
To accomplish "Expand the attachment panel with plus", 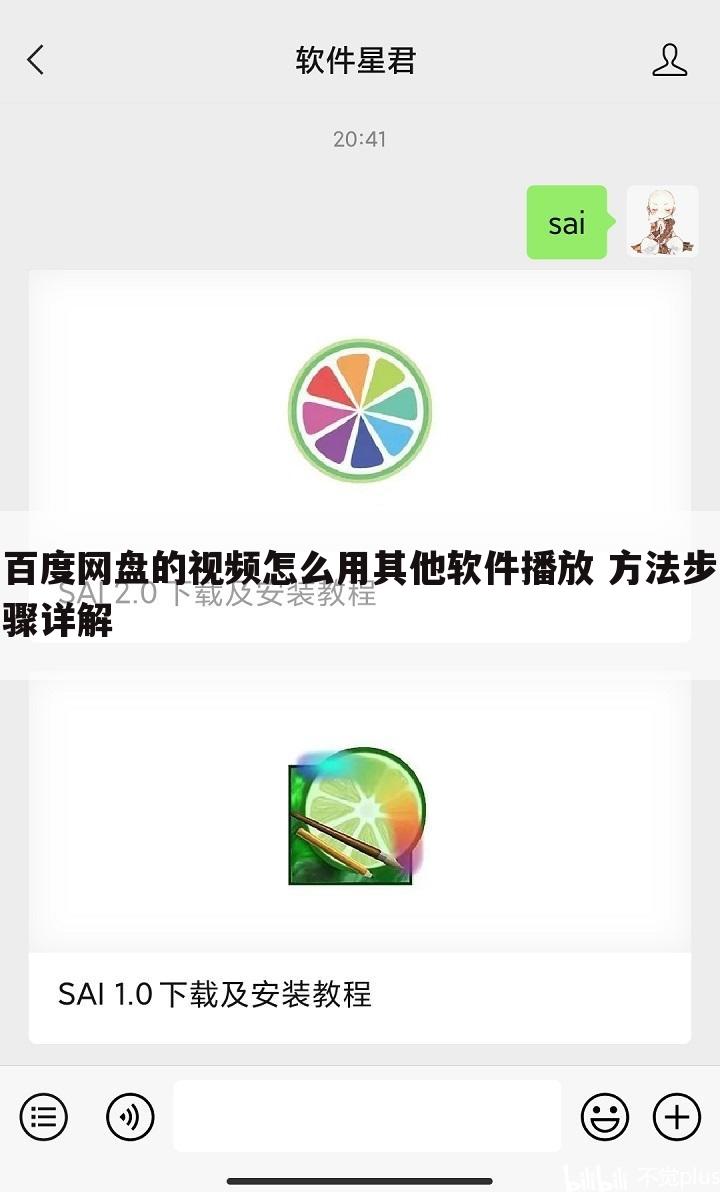I will point(676,1116).
